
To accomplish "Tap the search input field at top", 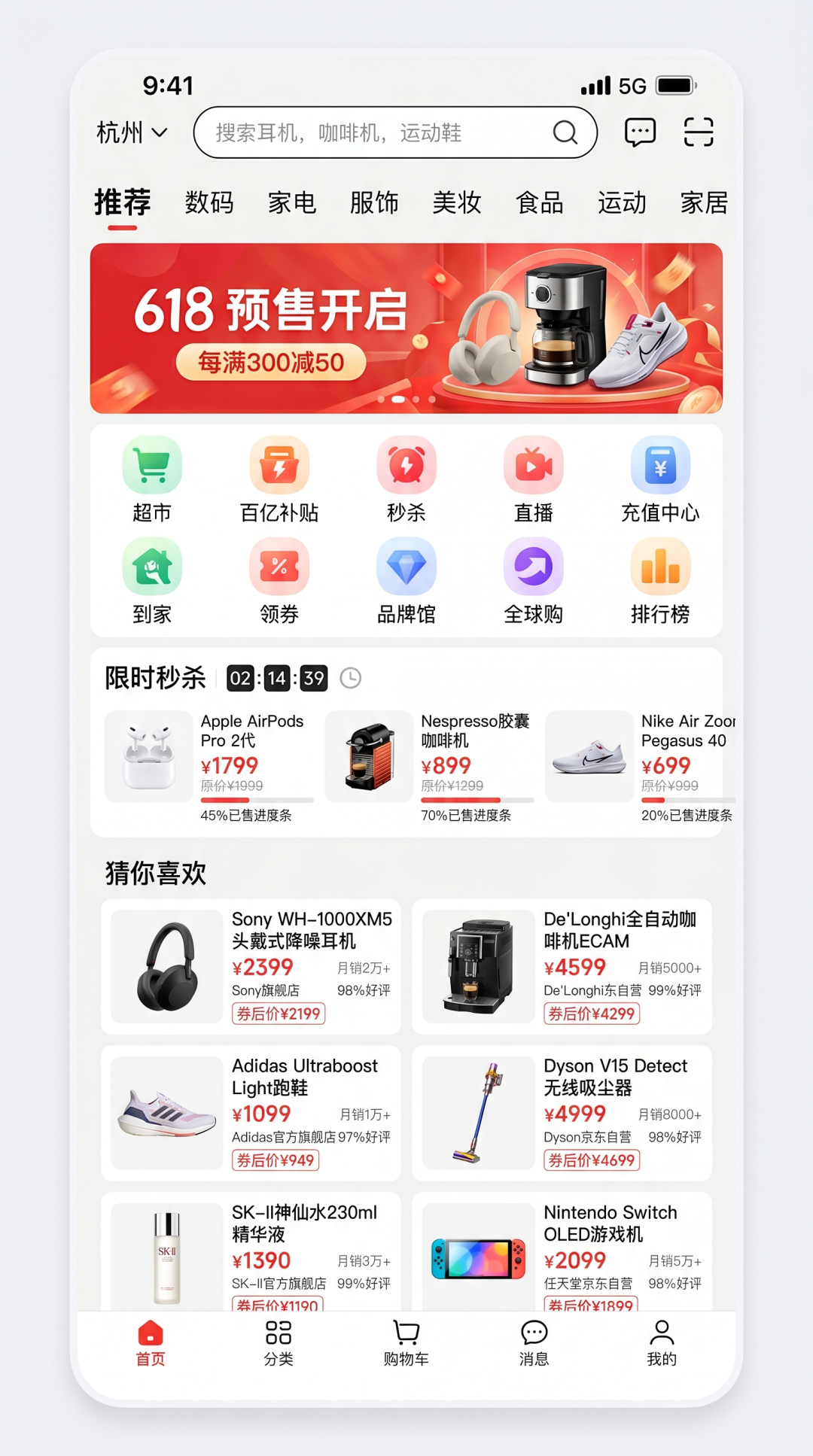I will coord(376,132).
